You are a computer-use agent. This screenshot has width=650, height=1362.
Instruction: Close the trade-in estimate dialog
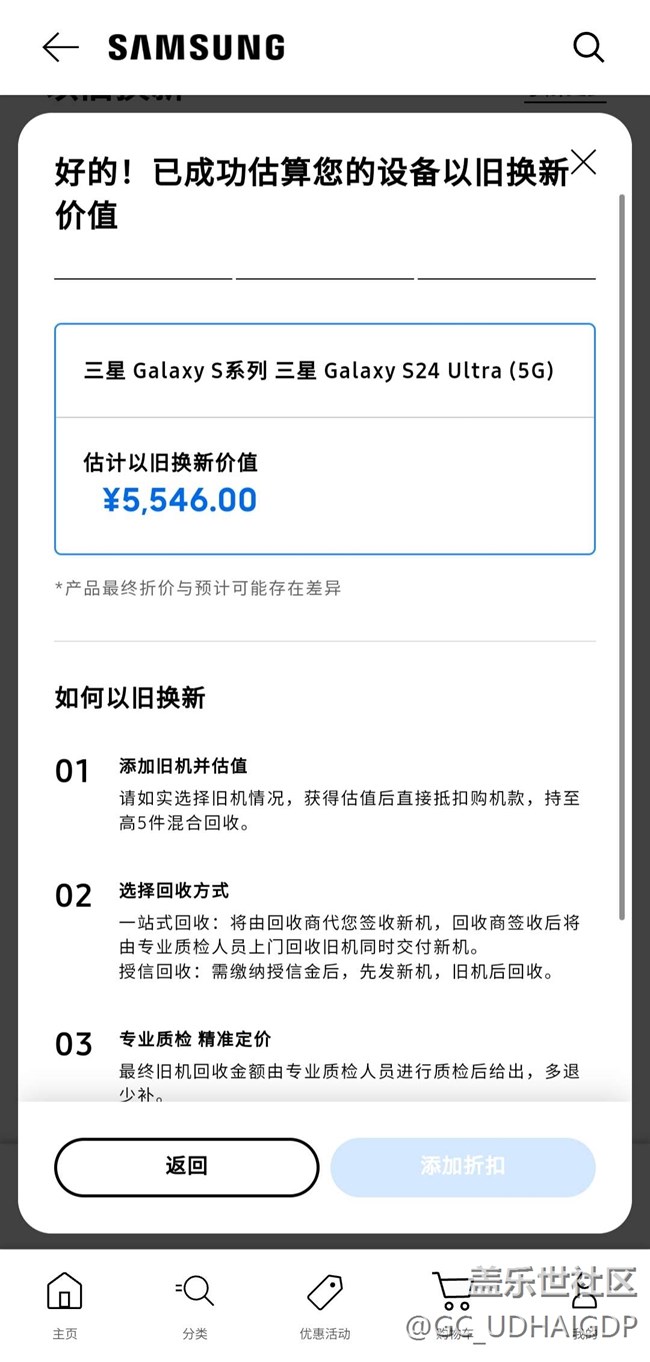[583, 163]
